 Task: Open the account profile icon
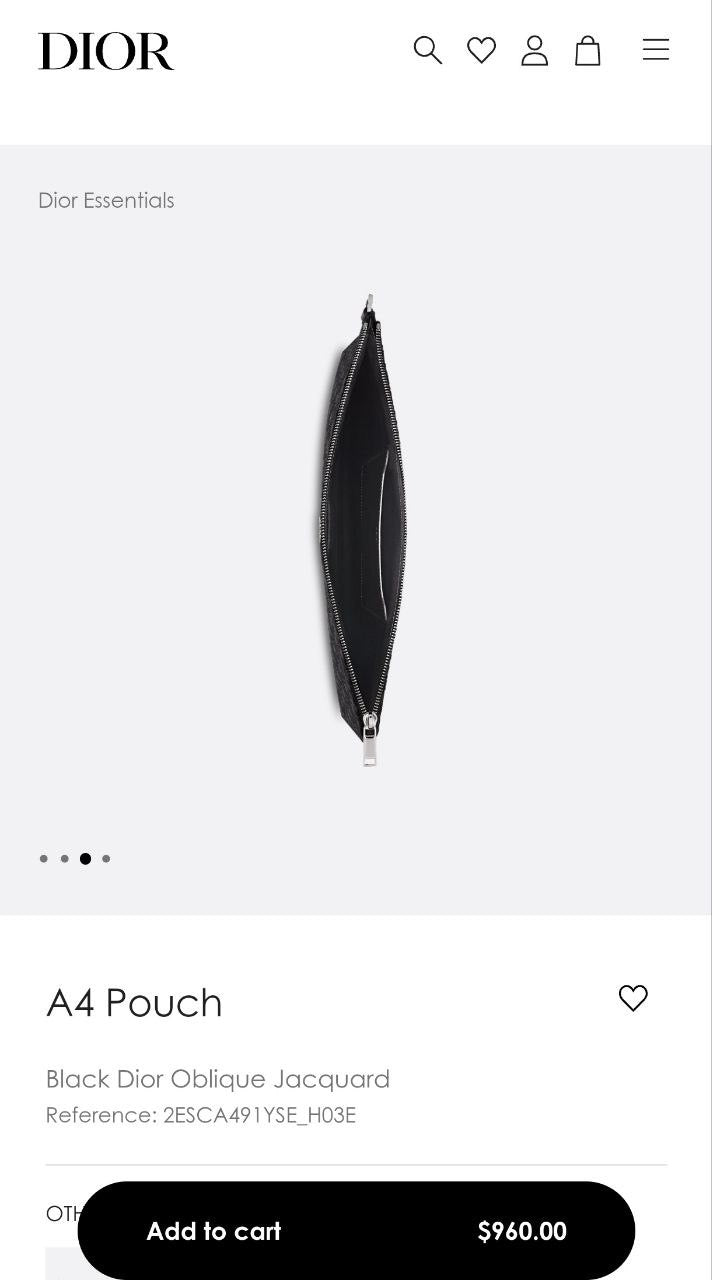pos(535,50)
